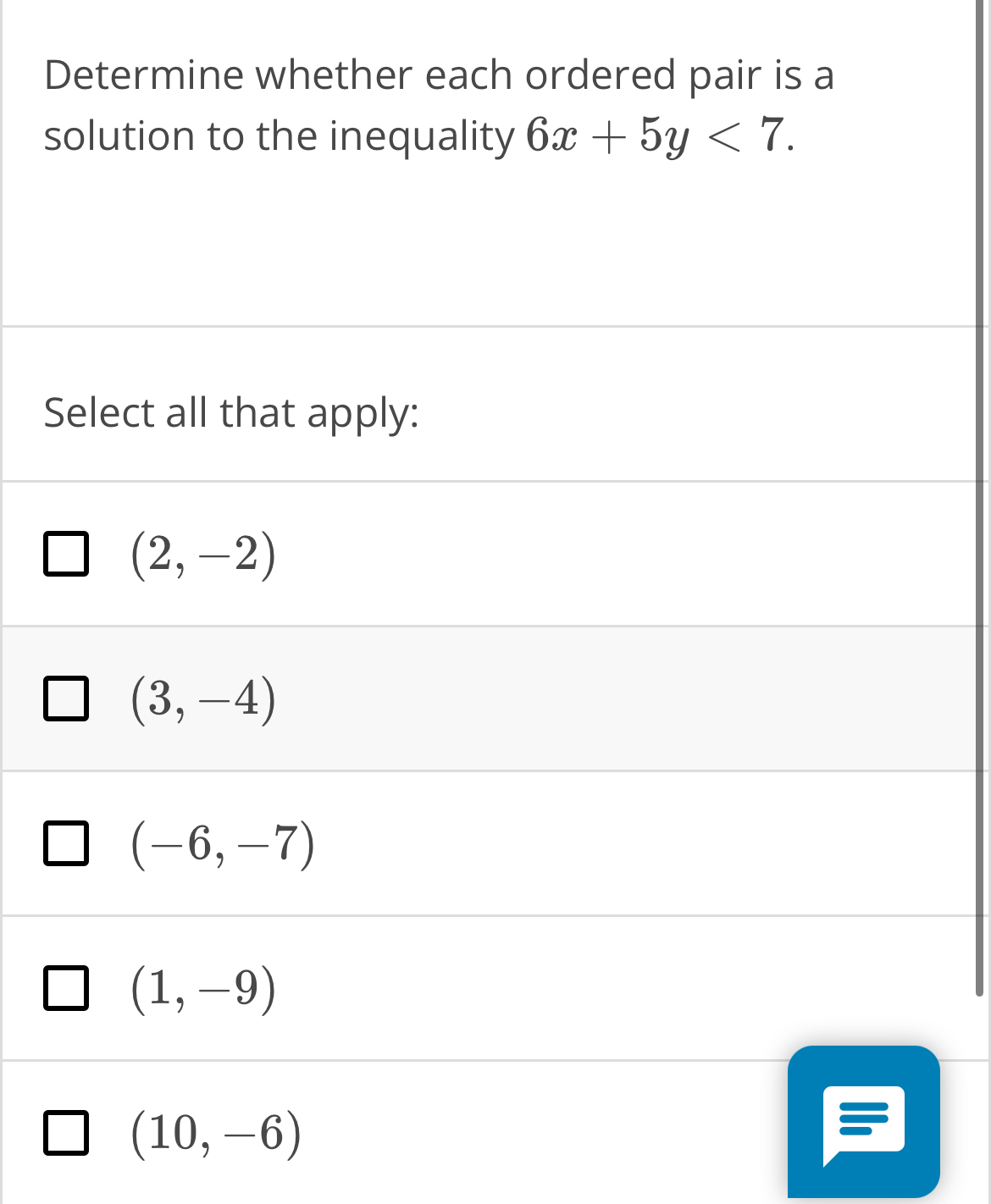Select the highlighted row labeled (3, −4)
Screen dimensions: 991x1204
point(339,699)
